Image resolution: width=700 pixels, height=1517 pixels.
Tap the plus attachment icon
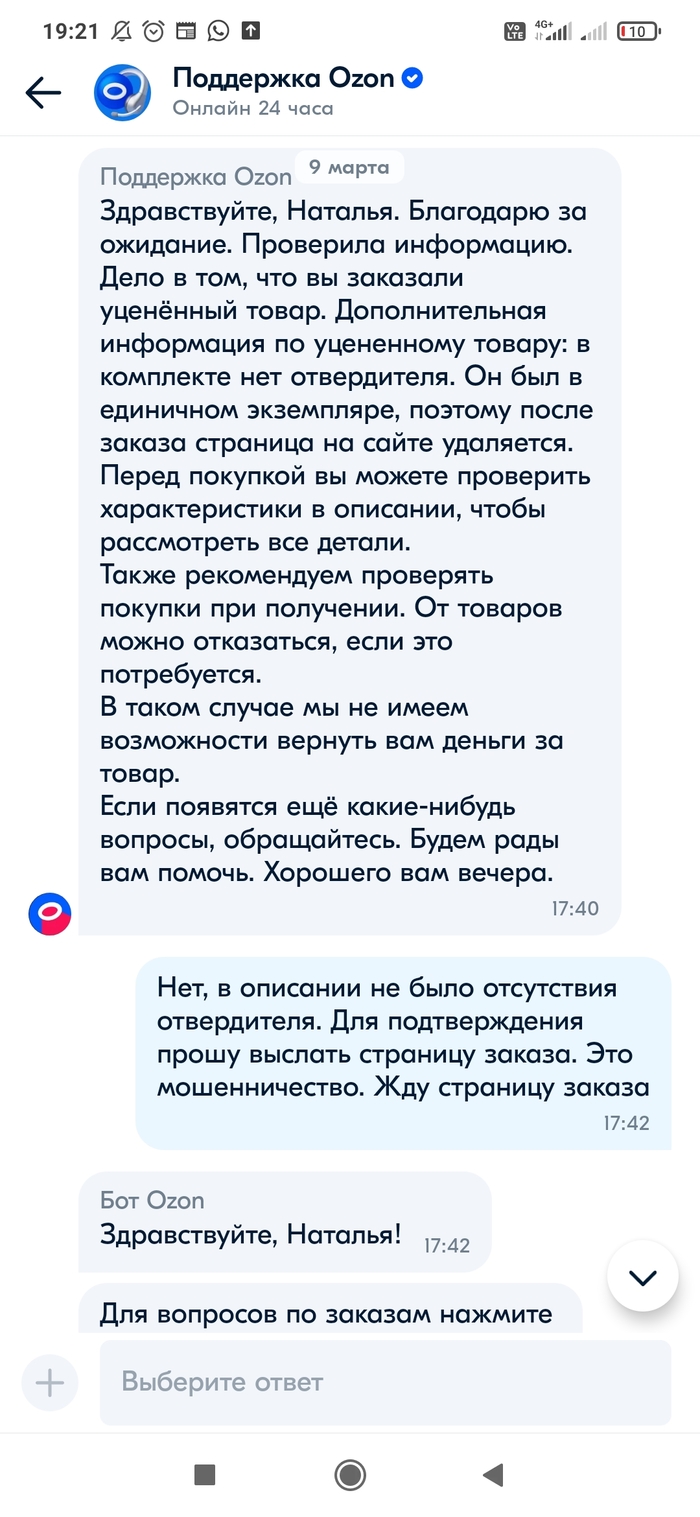click(49, 1382)
